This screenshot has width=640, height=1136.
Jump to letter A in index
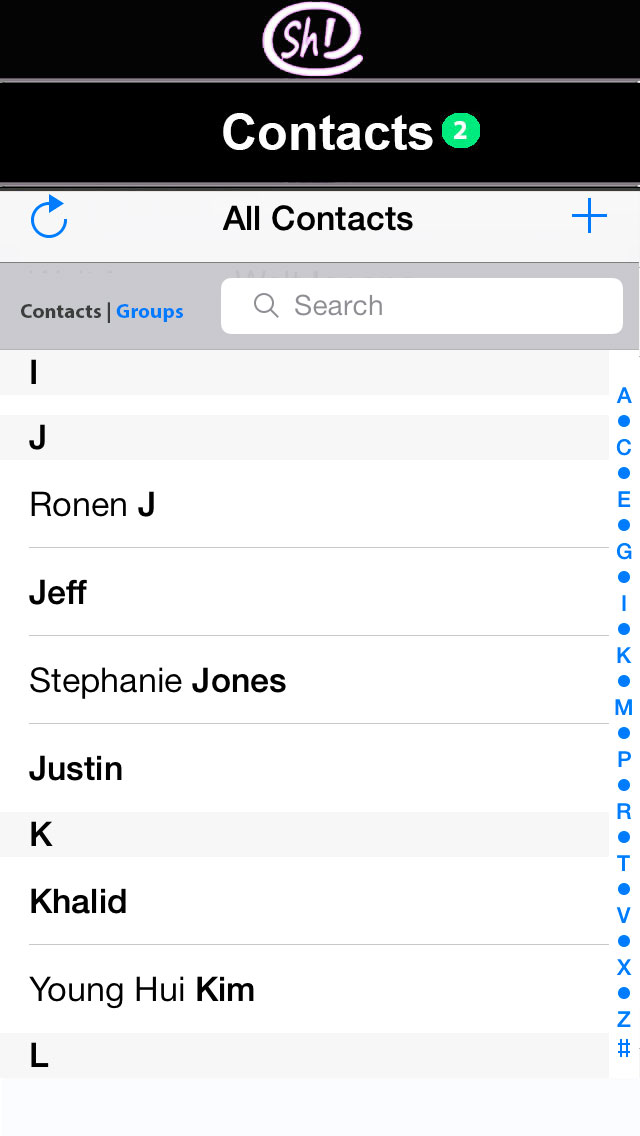click(x=623, y=396)
